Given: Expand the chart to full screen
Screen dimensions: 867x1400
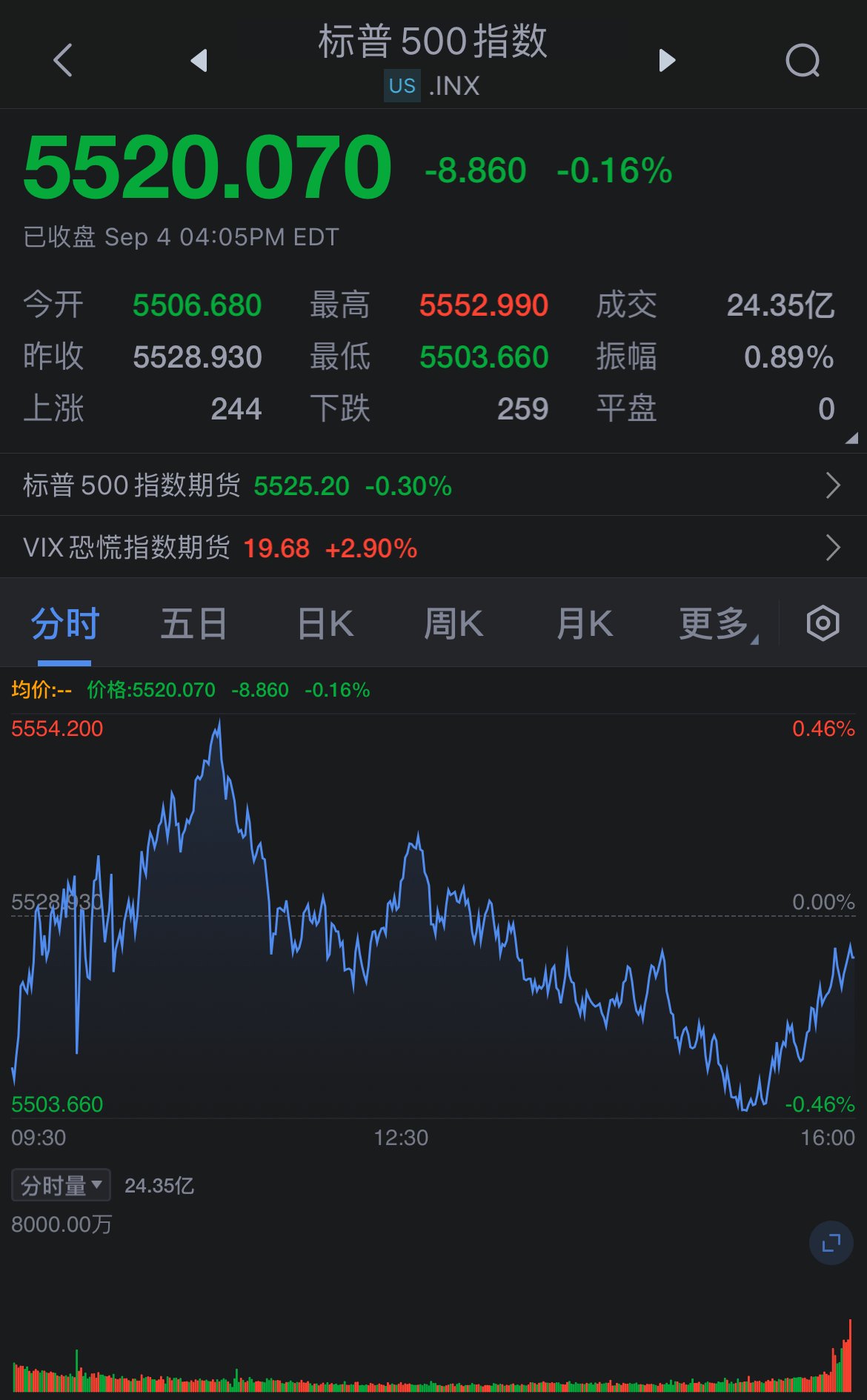Looking at the screenshot, I should pyautogui.click(x=831, y=1243).
